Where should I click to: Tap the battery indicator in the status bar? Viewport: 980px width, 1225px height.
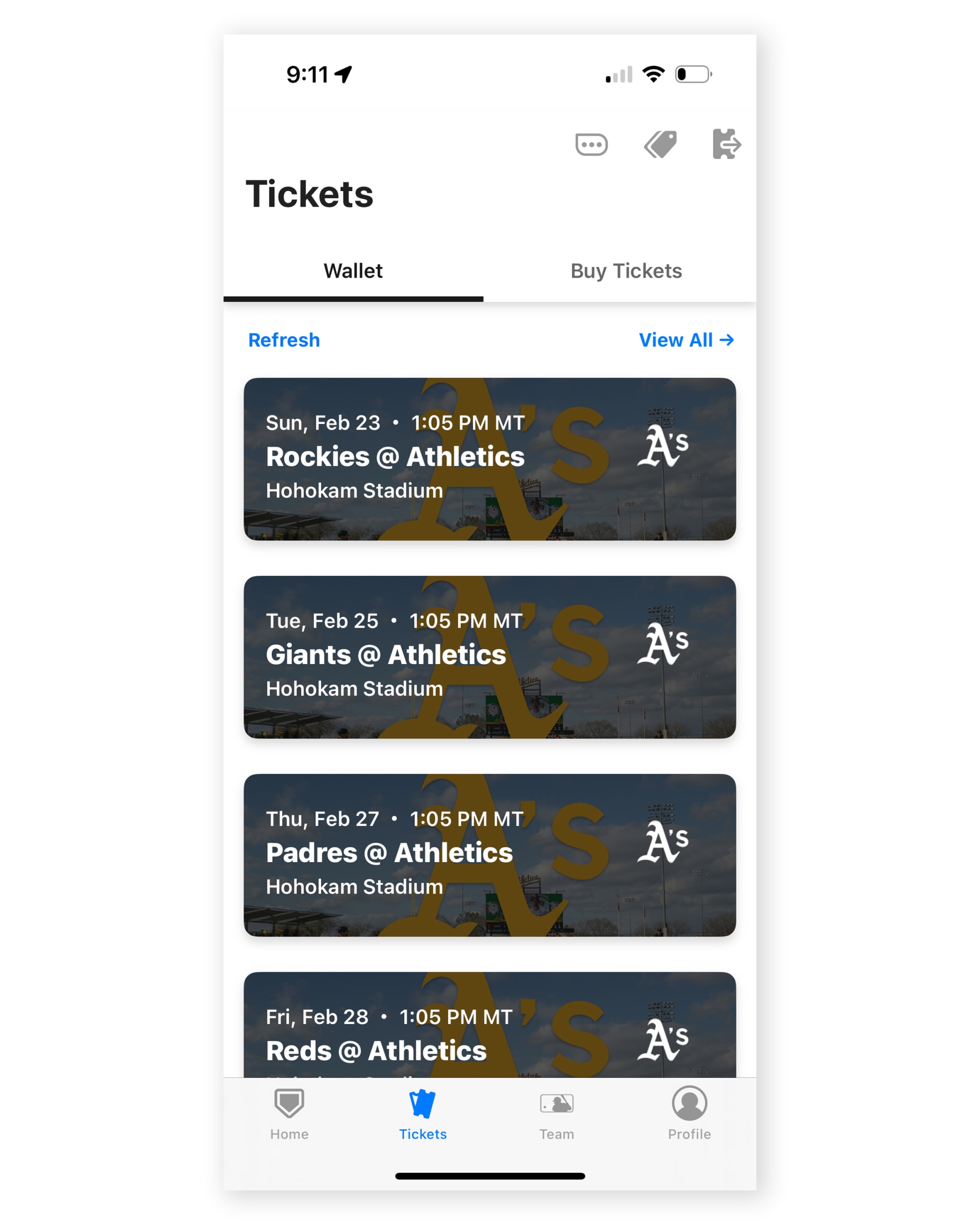coord(692,73)
